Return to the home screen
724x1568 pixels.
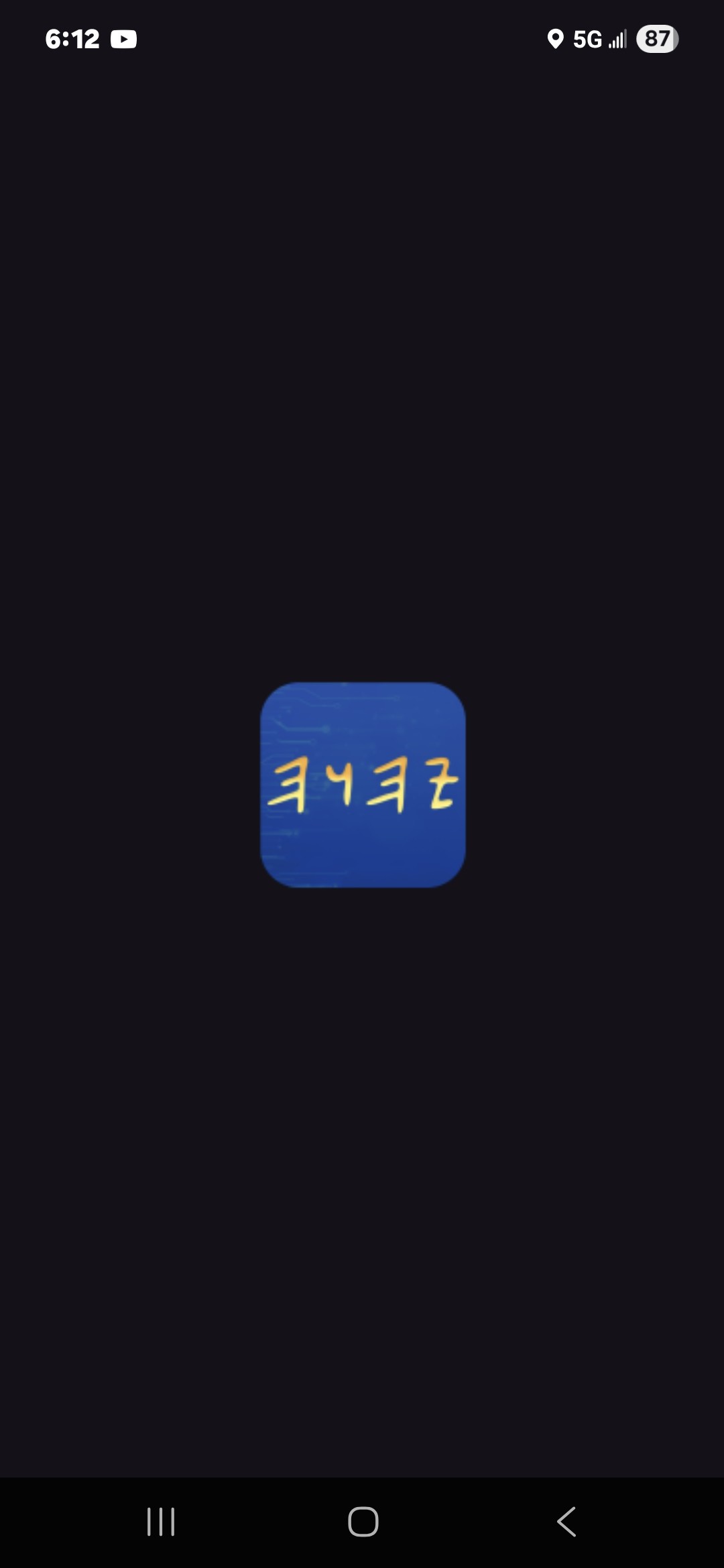[363, 1522]
